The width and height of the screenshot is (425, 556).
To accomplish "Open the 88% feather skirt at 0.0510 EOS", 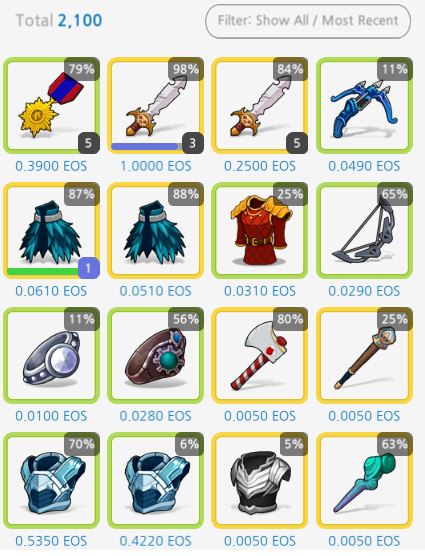I will [156, 230].
